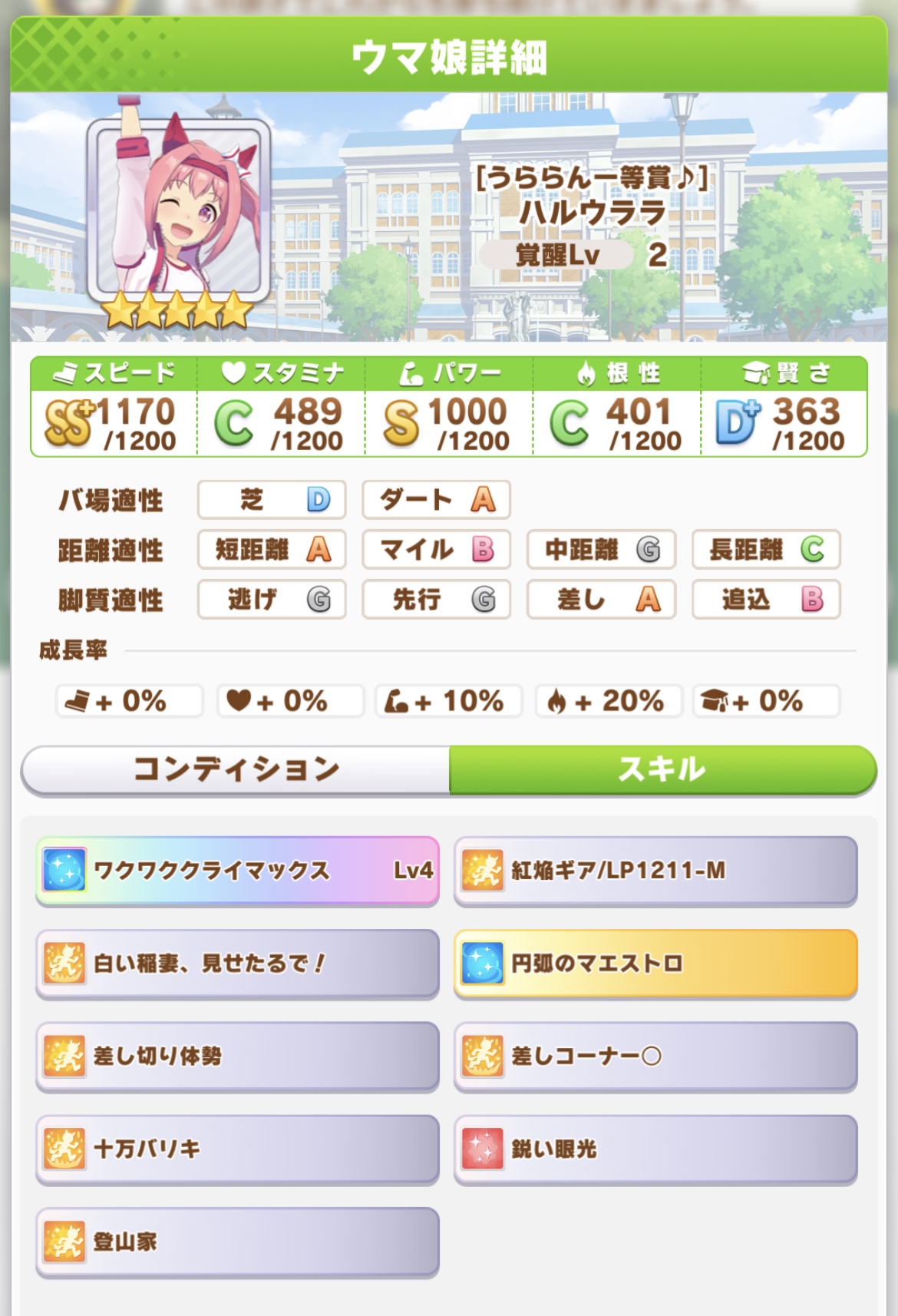
Task: Check the 差しコーナー○ skill
Action: point(655,1056)
